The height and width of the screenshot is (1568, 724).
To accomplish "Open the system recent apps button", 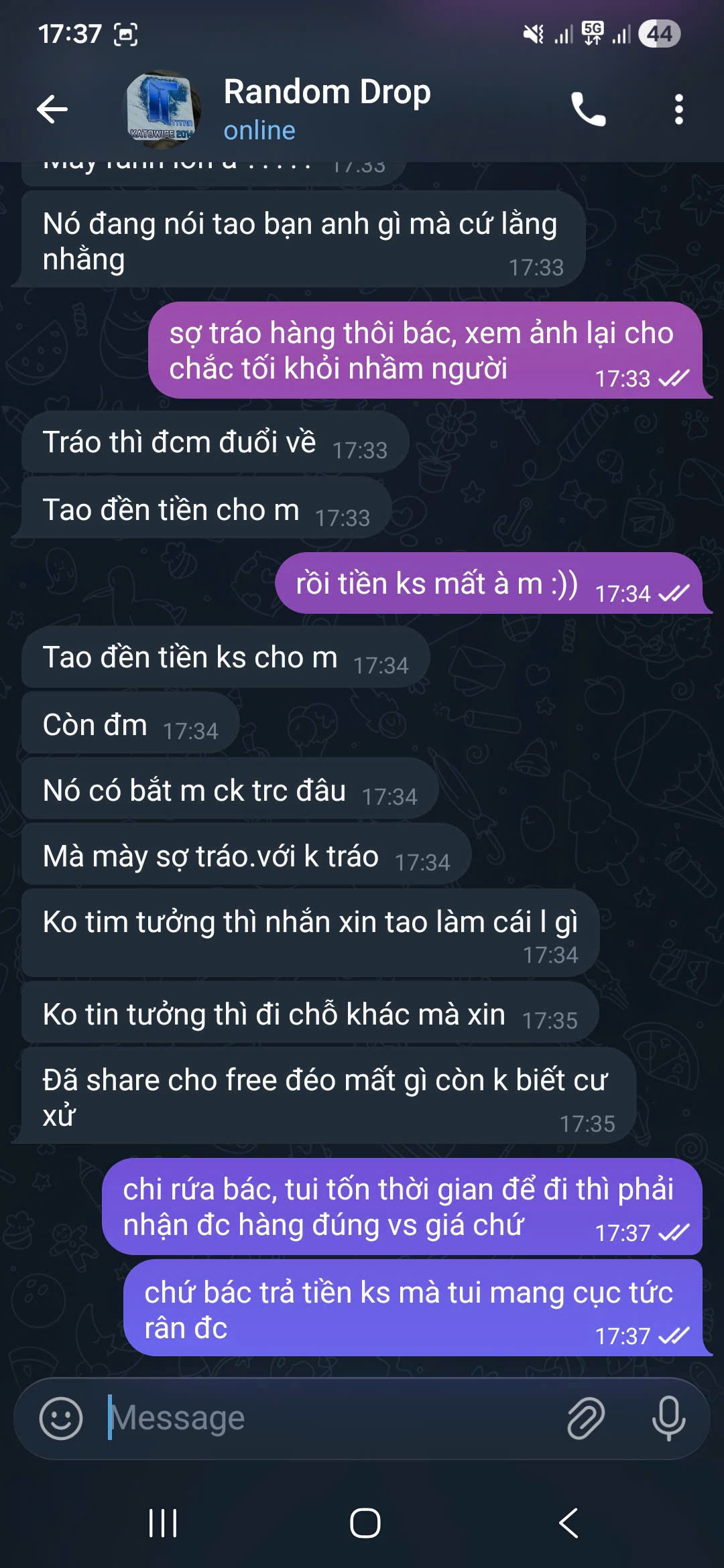I will click(163, 1523).
